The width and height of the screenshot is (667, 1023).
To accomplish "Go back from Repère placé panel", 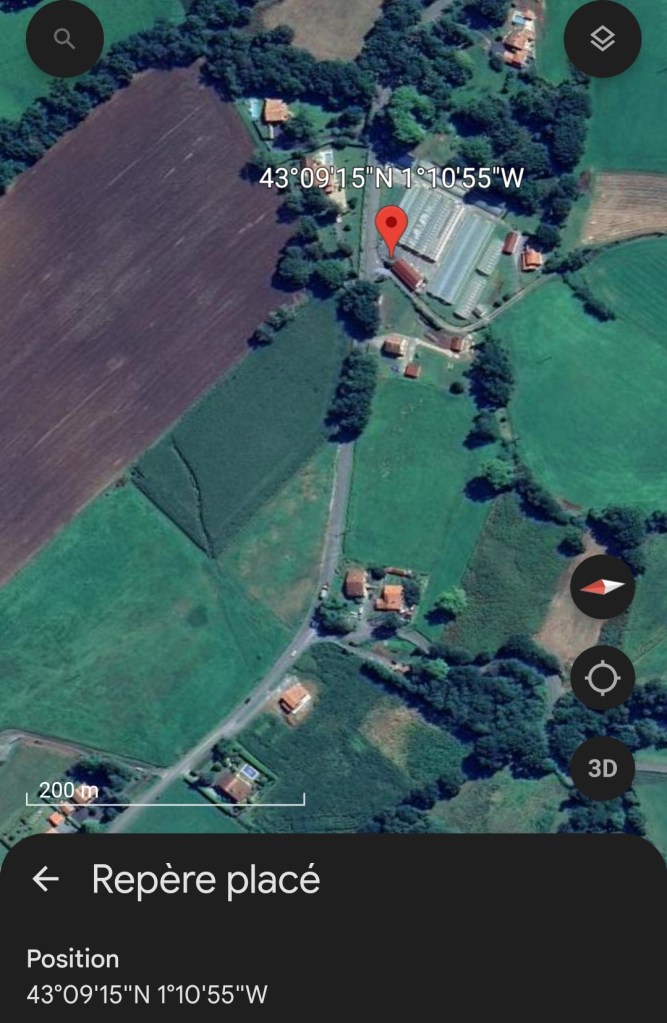I will tap(46, 879).
